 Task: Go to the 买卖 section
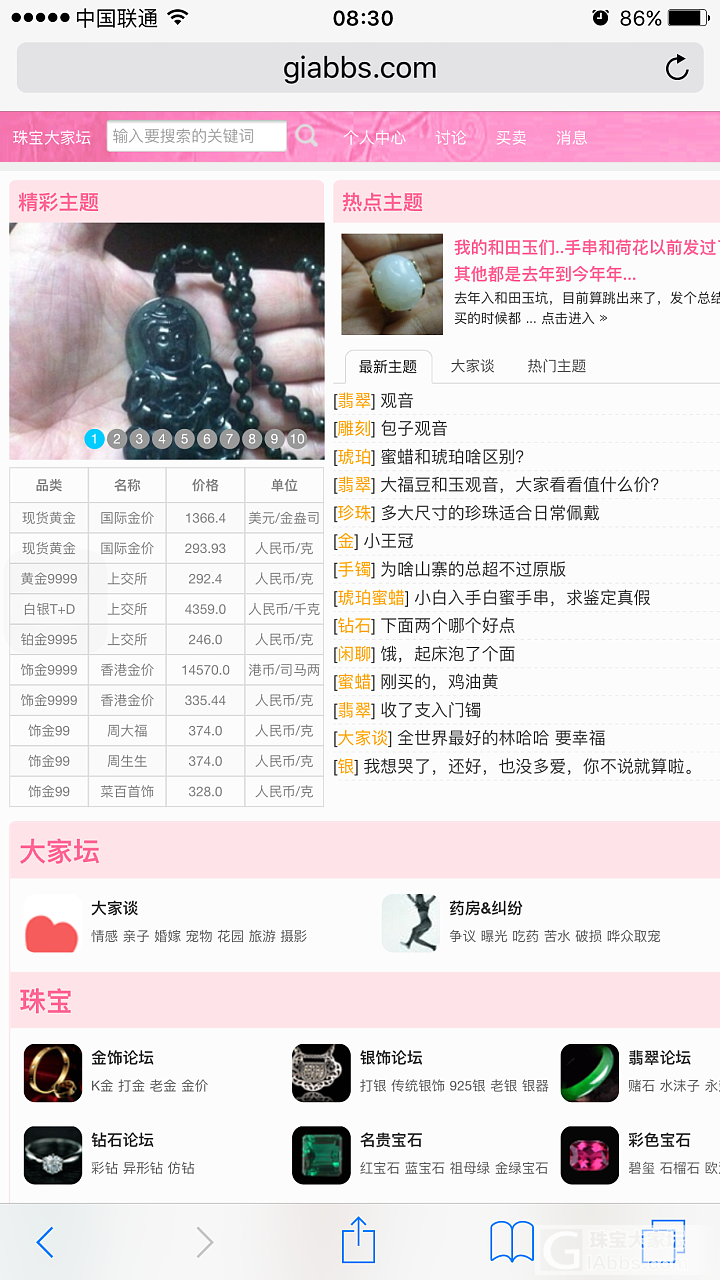(511, 138)
